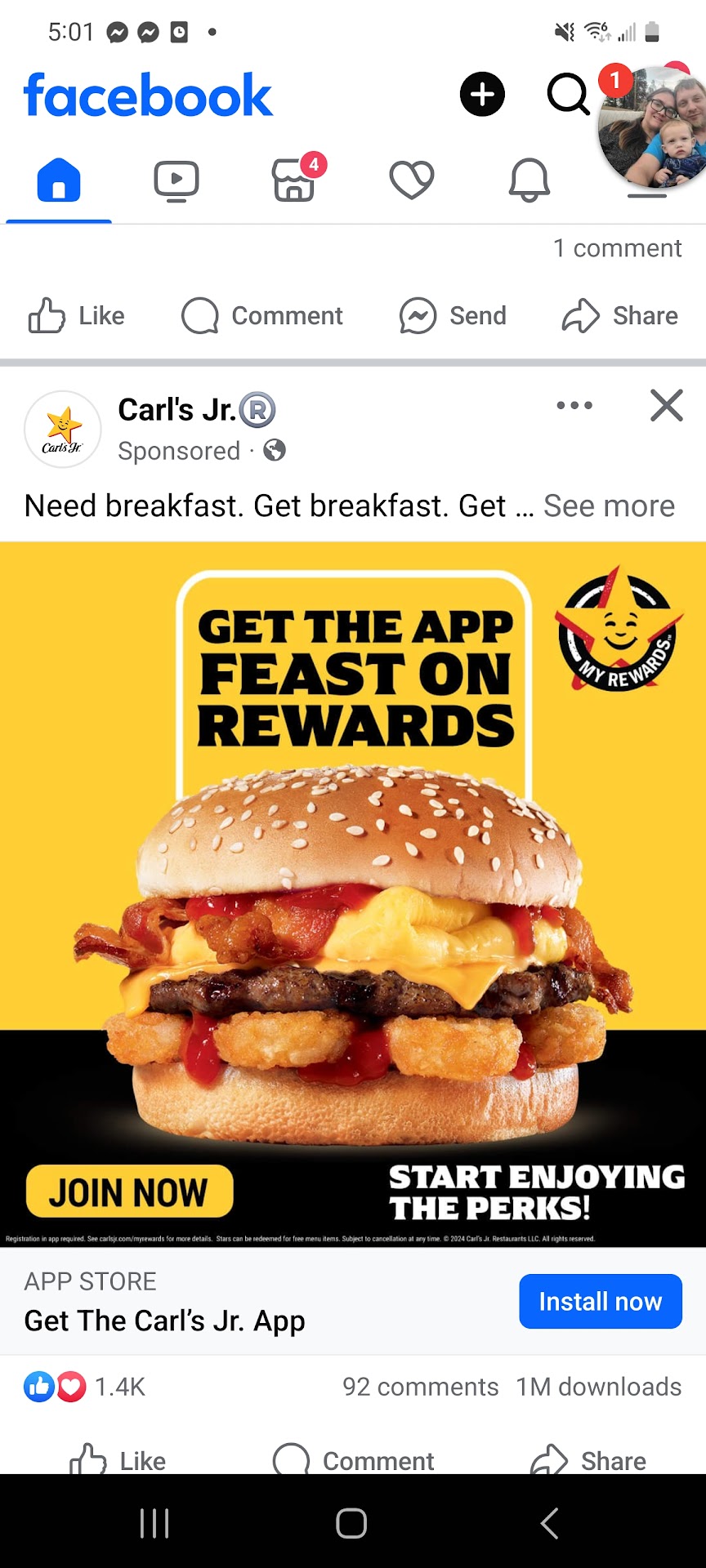Viewport: 706px width, 1568px height.
Task: Open the Carl's Jr. ad options menu
Action: coord(574,405)
